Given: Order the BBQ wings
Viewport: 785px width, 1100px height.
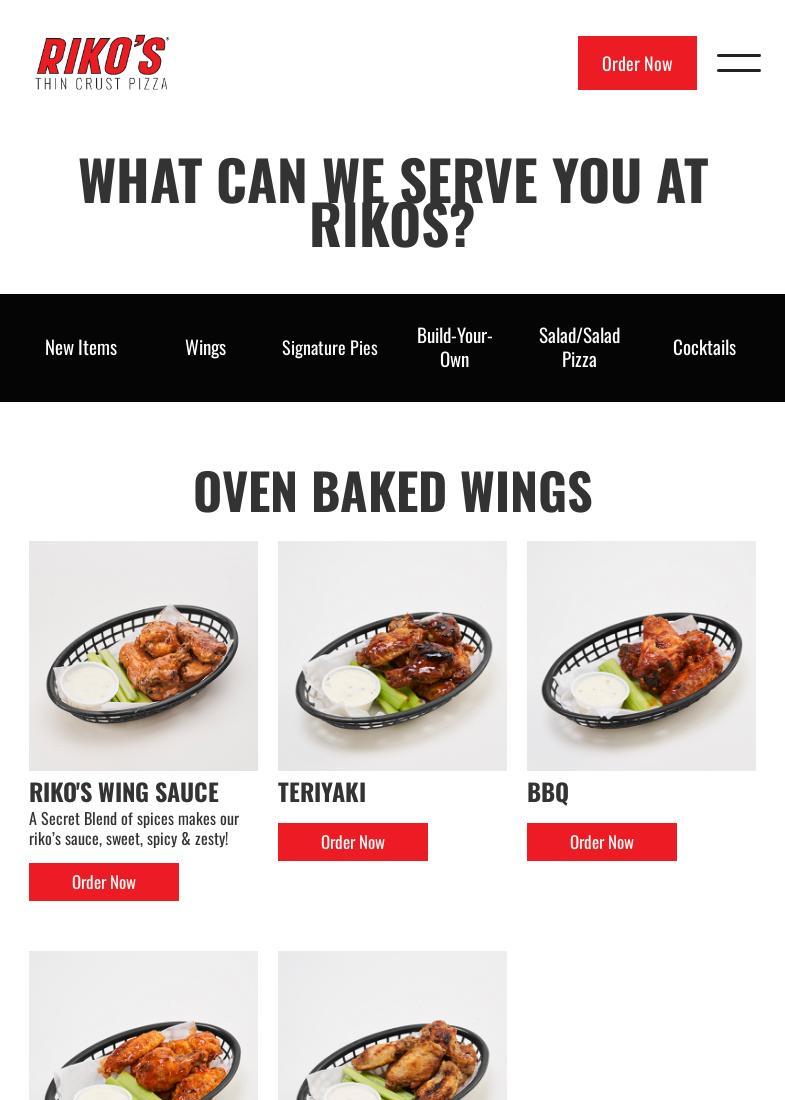Looking at the screenshot, I should pyautogui.click(x=602, y=842).
